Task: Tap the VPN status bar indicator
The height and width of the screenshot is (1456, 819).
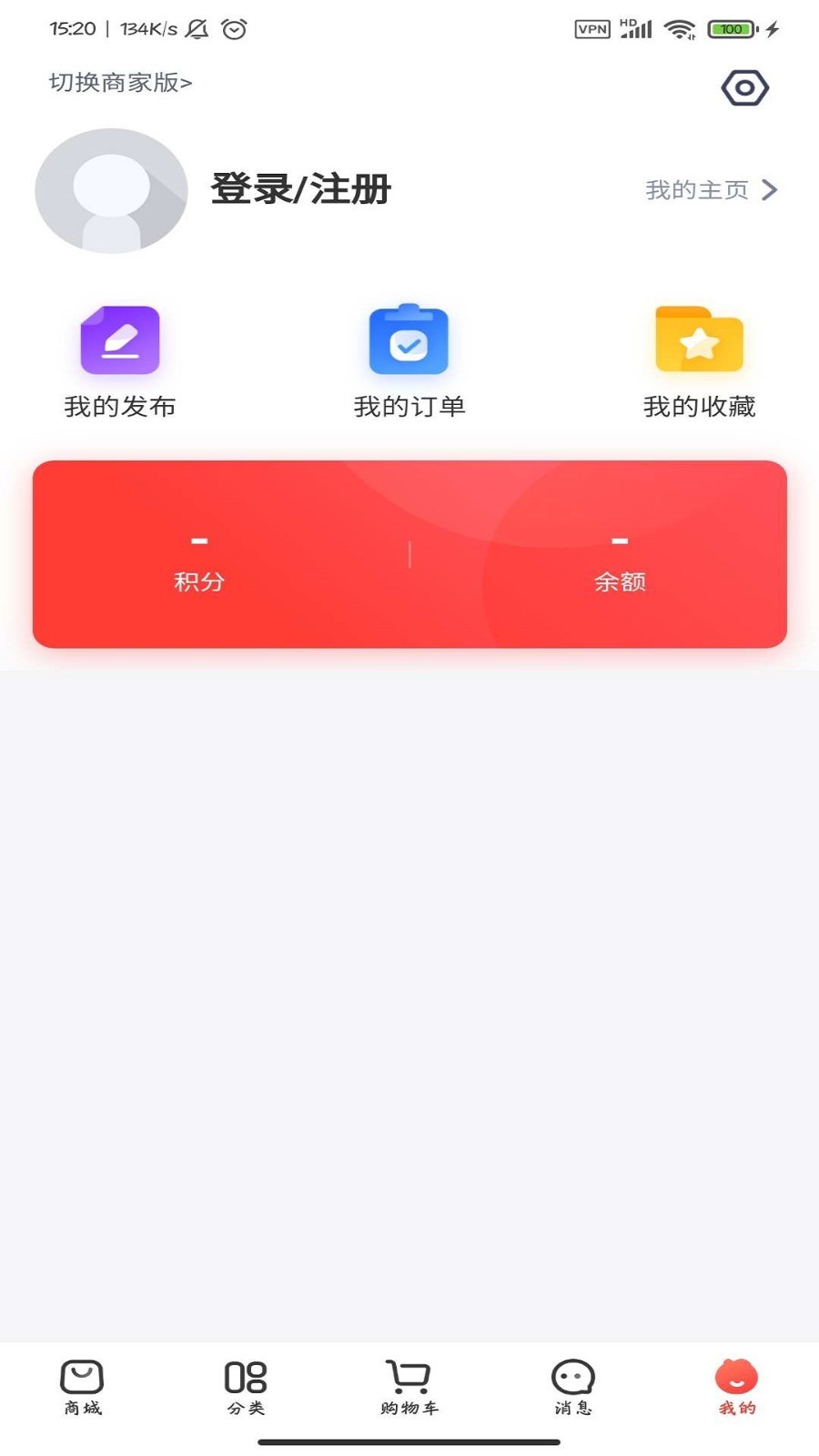Action: click(592, 28)
